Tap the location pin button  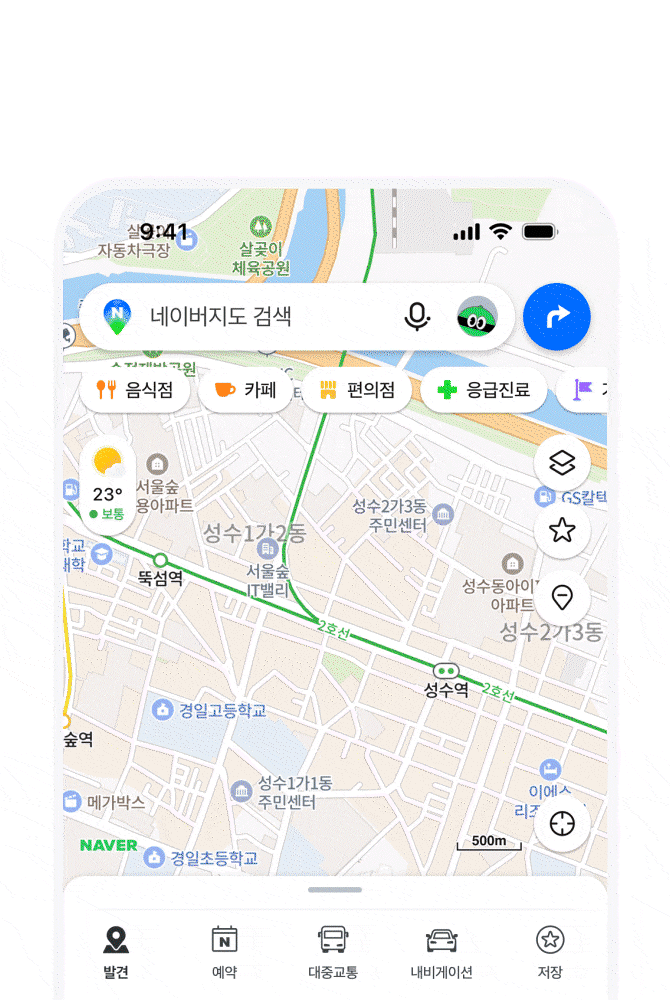[x=562, y=598]
